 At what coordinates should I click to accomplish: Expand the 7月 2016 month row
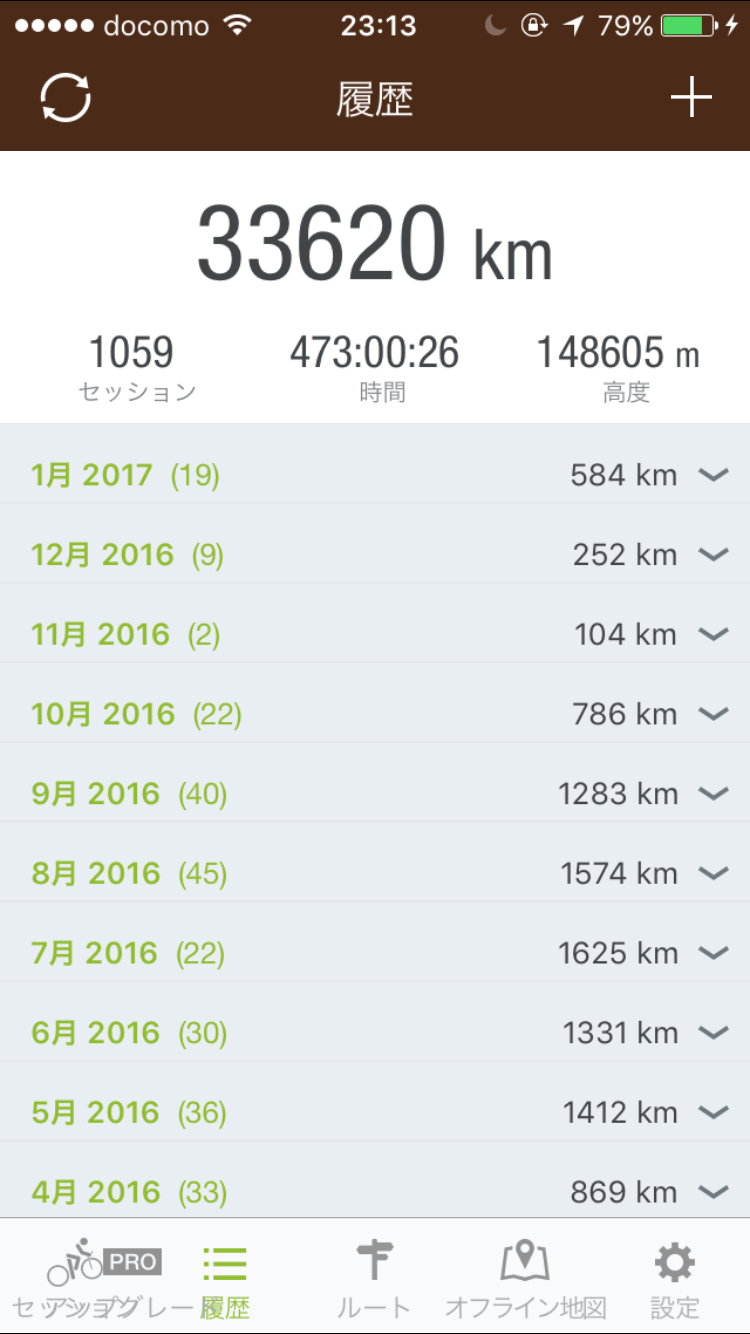pyautogui.click(x=375, y=953)
